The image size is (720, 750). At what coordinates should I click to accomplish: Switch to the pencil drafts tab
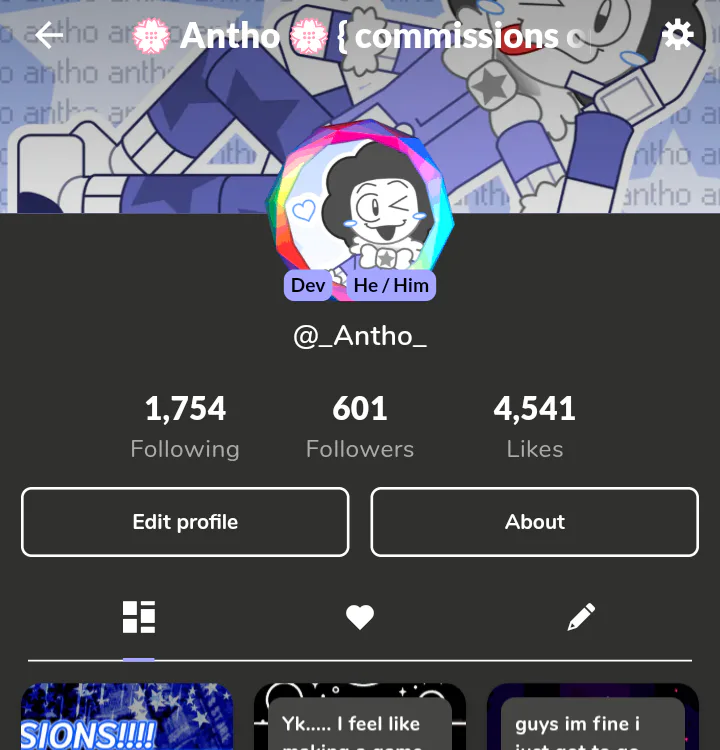tap(581, 618)
